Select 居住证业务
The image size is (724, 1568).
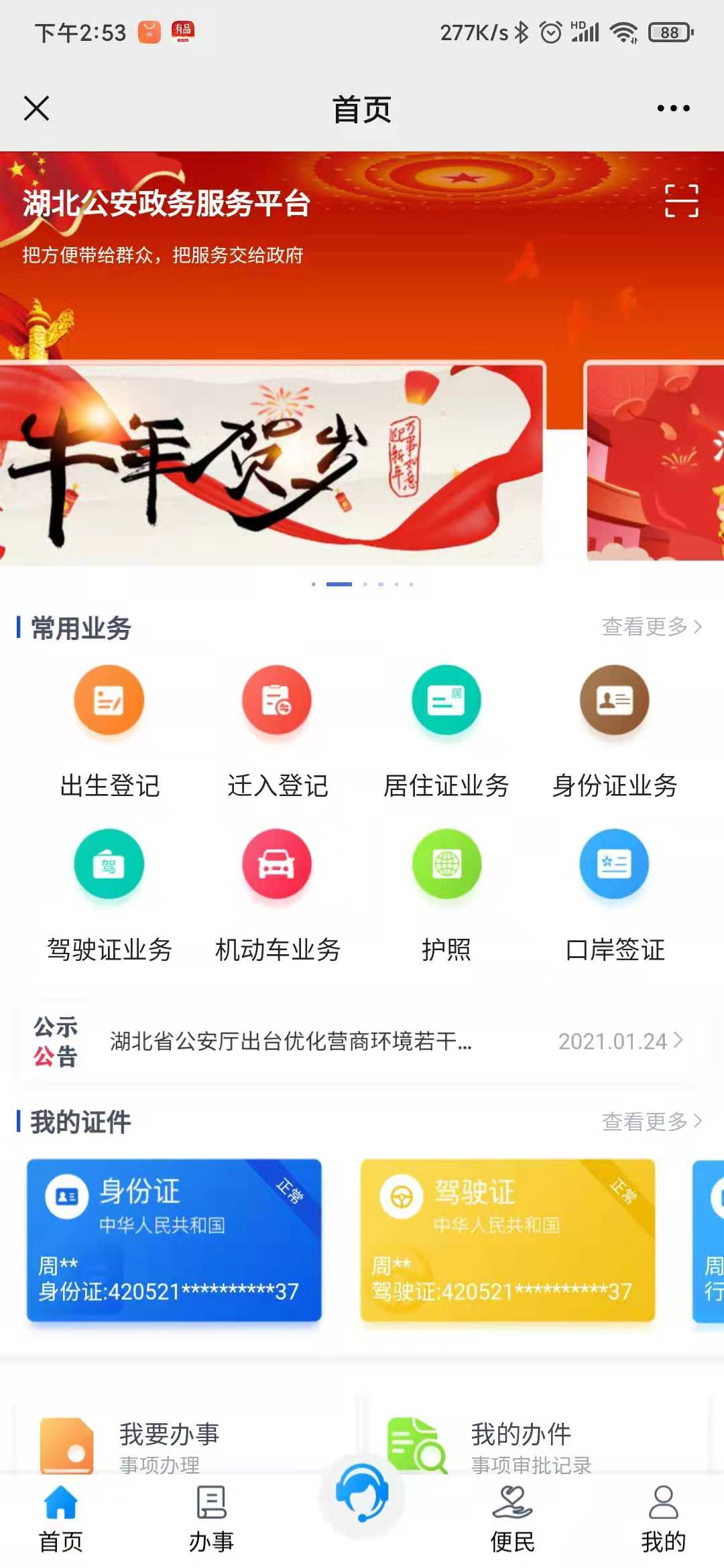[x=446, y=730]
